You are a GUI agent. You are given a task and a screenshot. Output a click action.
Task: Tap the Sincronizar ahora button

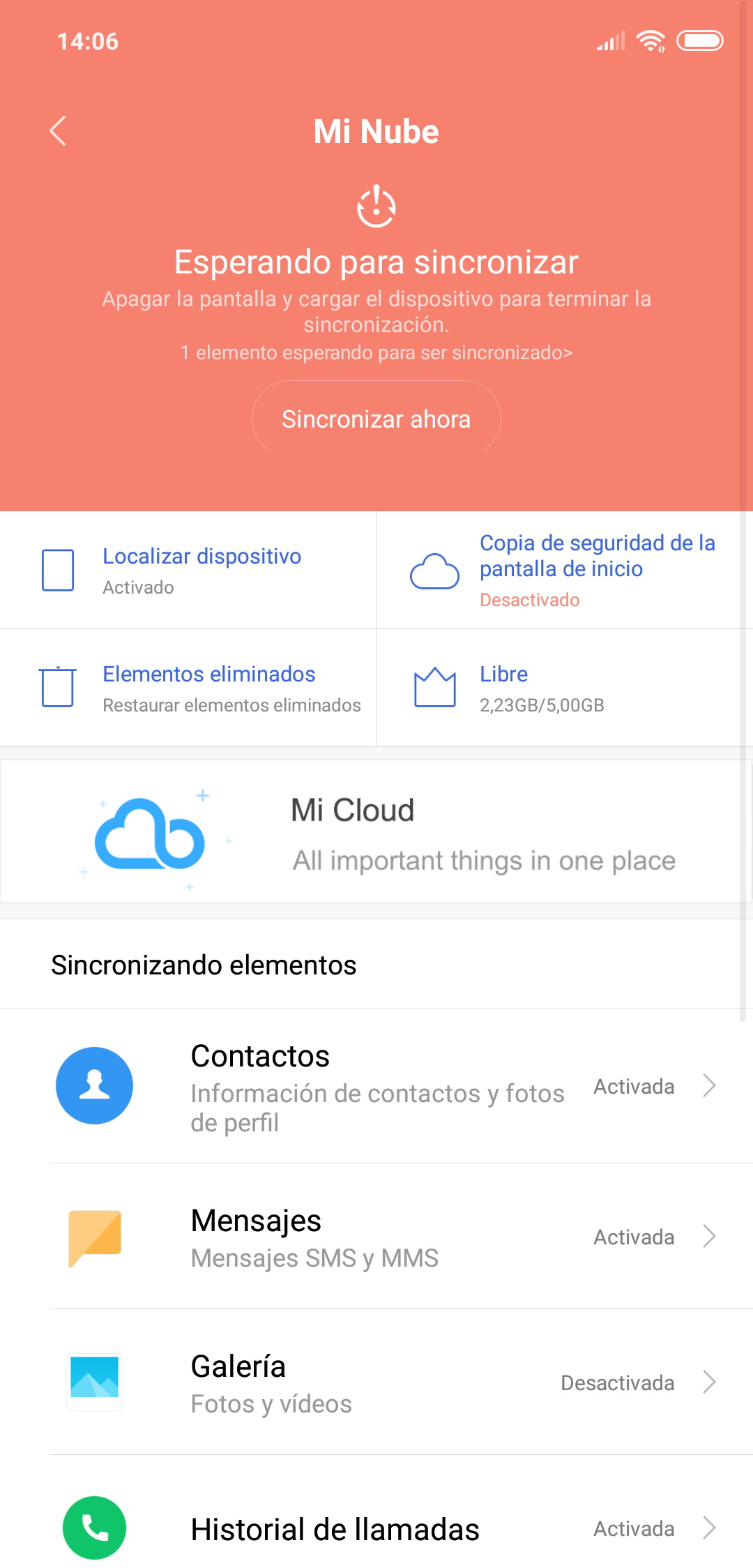click(376, 419)
